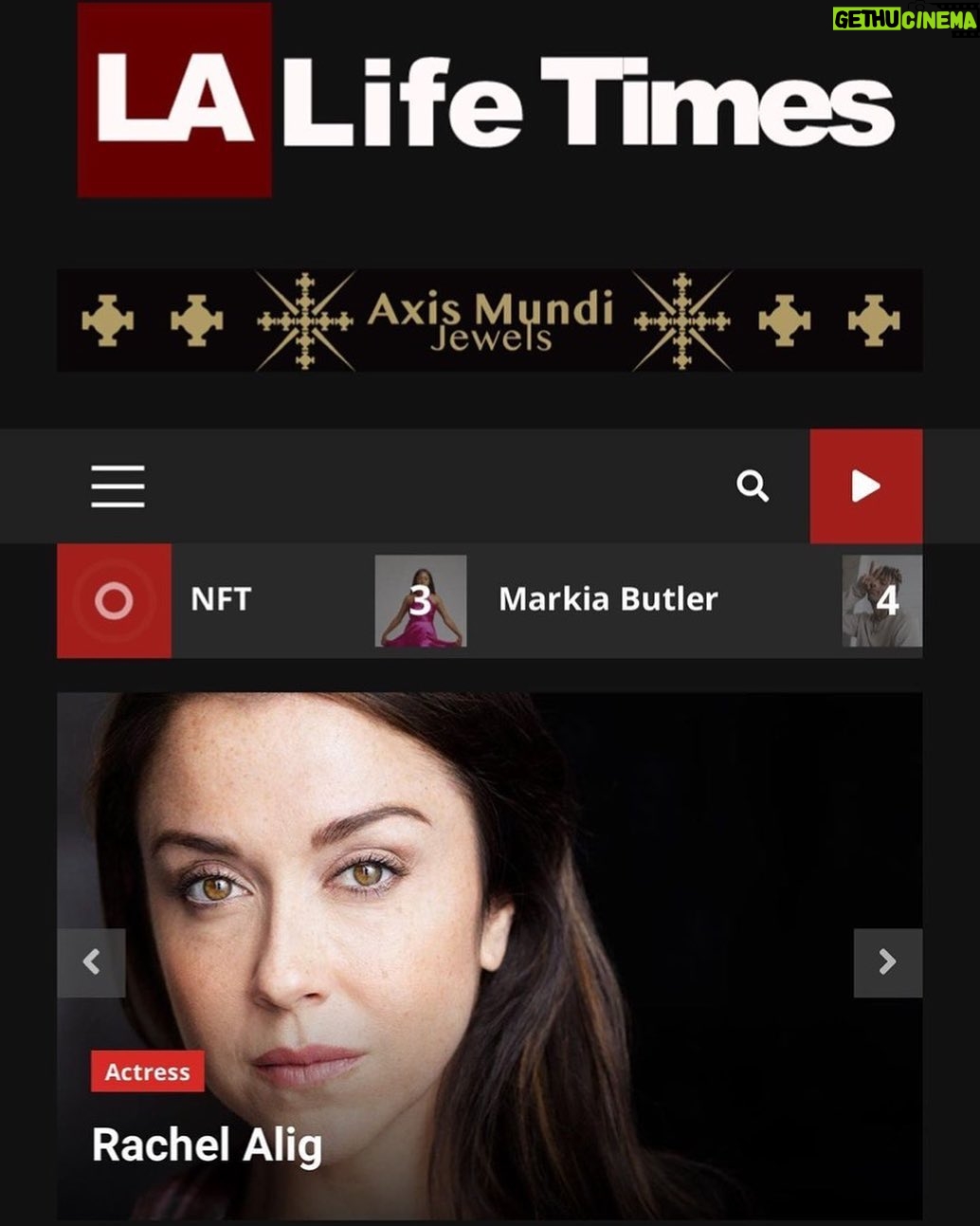980x1226 pixels.
Task: Open the Actress category tag
Action: [x=148, y=1071]
